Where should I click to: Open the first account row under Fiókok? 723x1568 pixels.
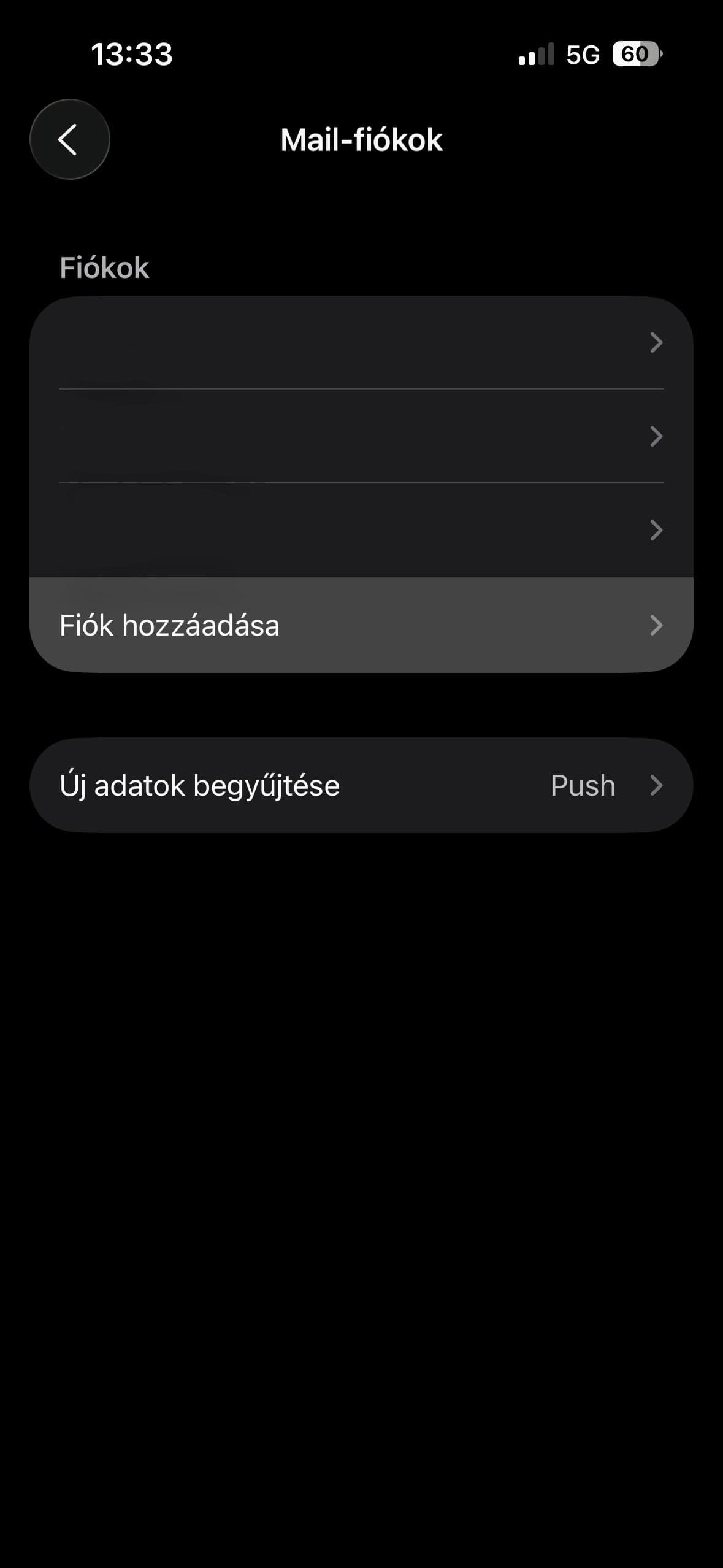point(361,342)
